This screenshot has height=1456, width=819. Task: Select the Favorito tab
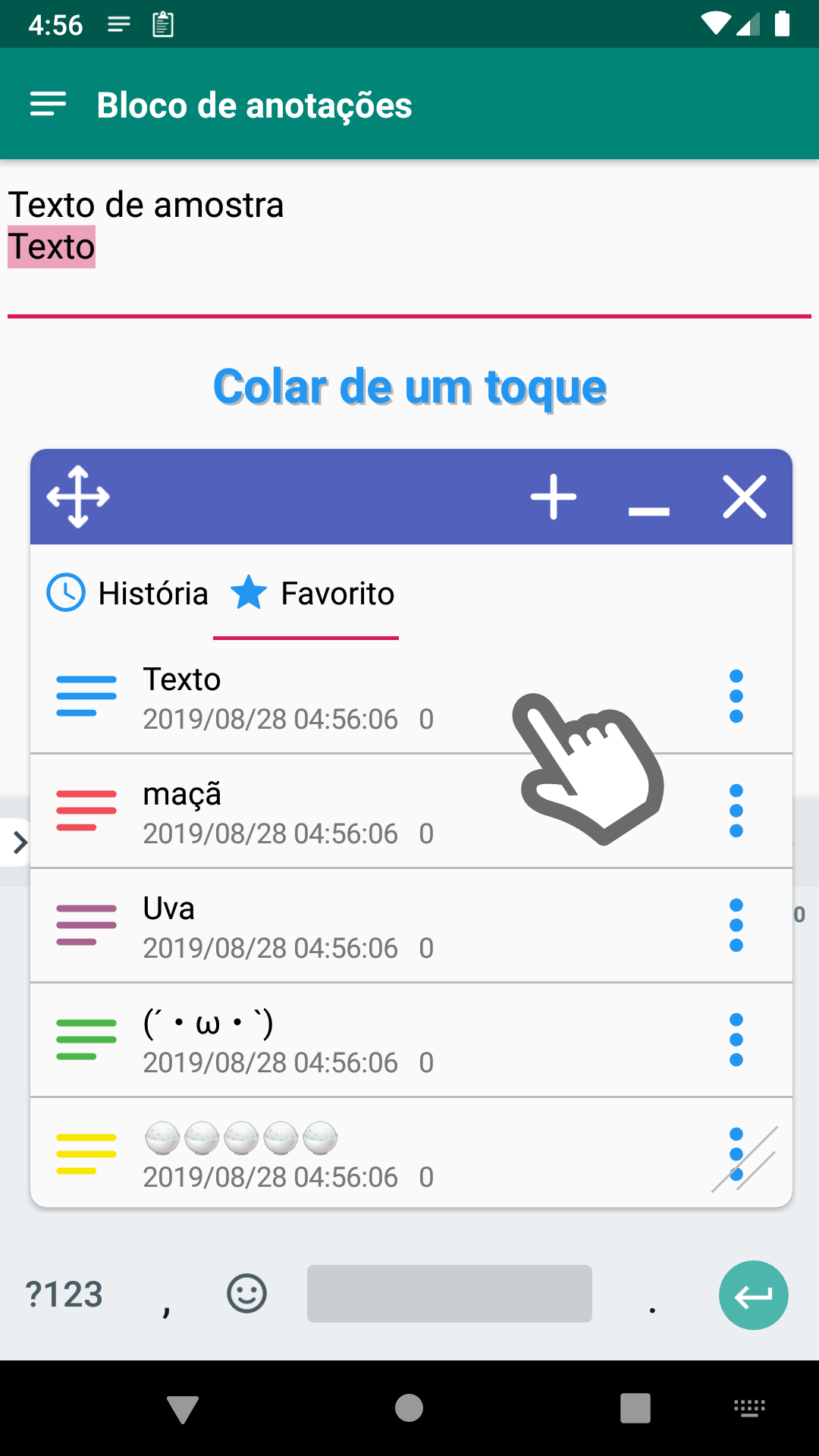[x=312, y=593]
